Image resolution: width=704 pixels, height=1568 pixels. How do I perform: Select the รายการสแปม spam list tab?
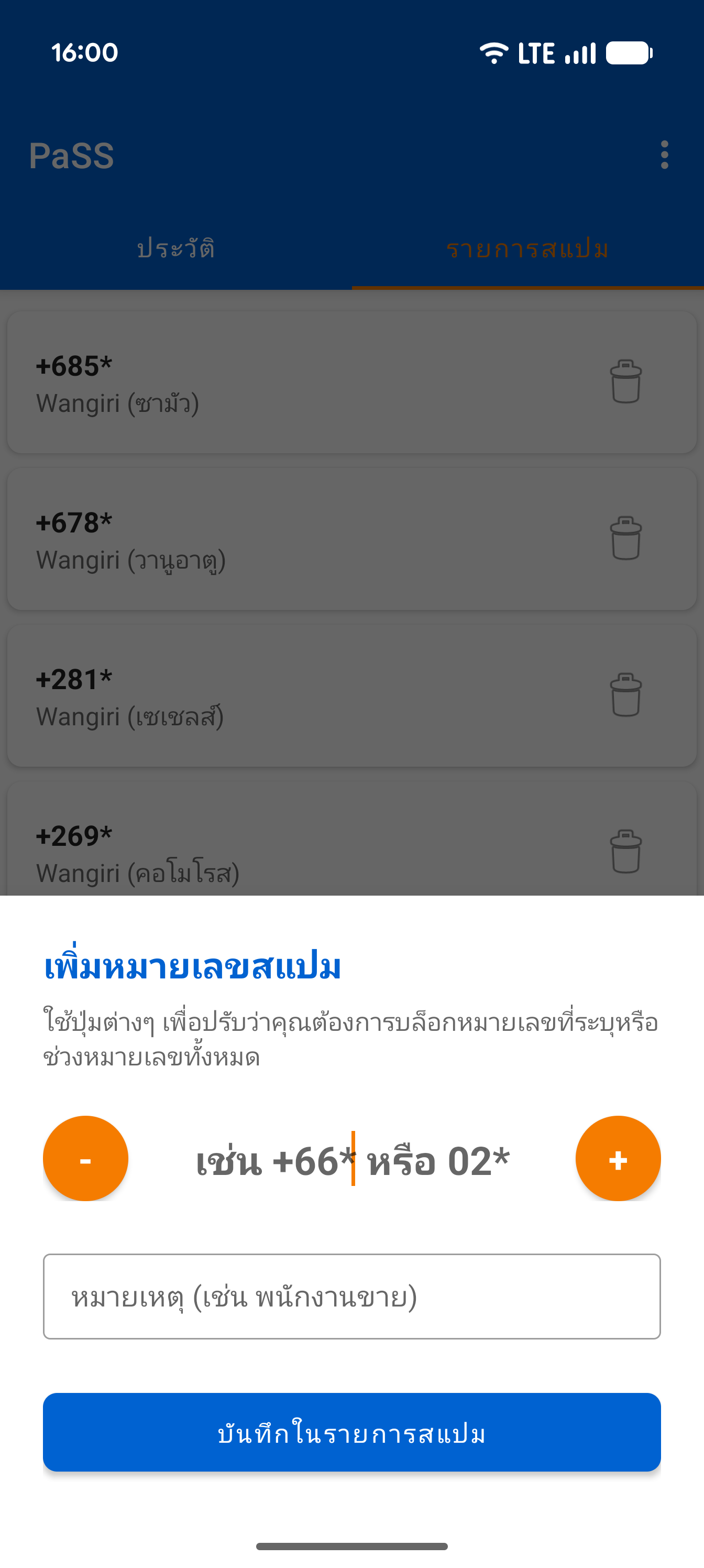click(x=527, y=248)
